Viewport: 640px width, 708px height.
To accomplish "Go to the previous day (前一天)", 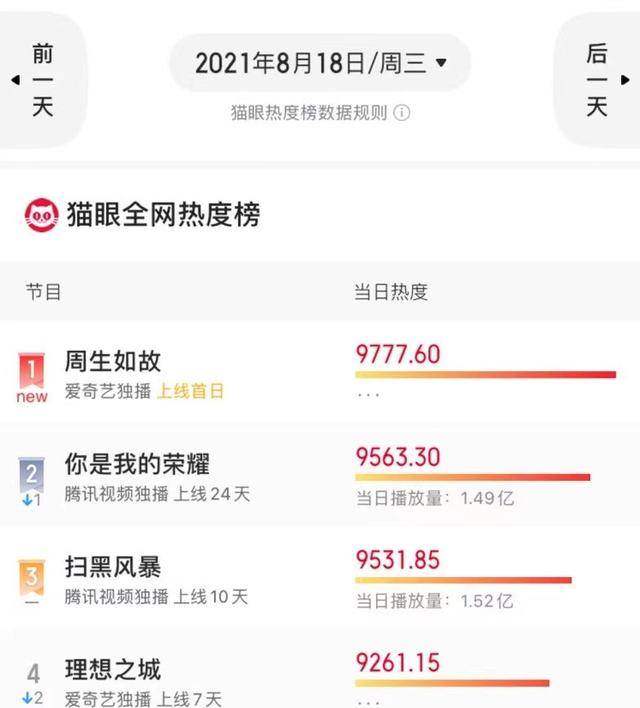I will coord(40,79).
